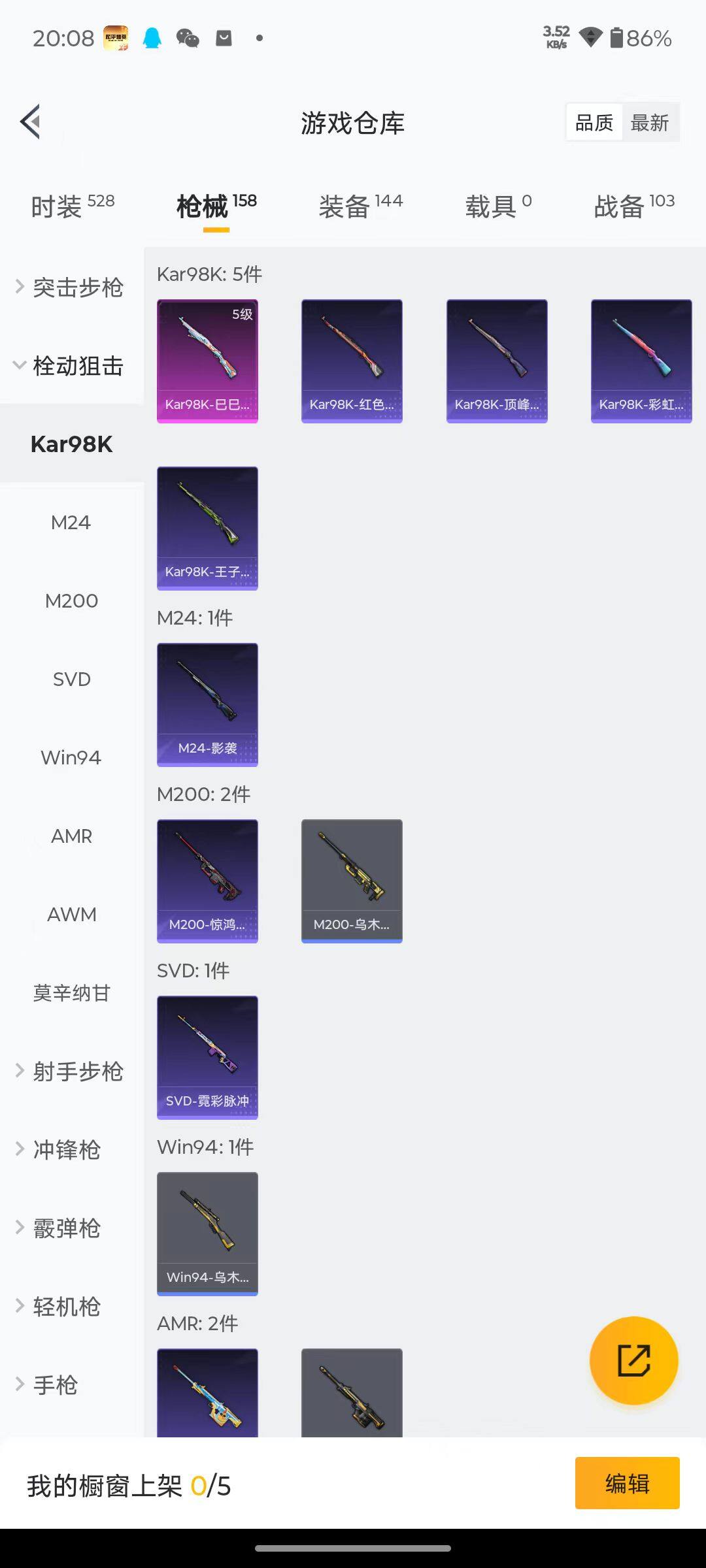
Task: Go back from 游戏仓库
Action: click(31, 122)
